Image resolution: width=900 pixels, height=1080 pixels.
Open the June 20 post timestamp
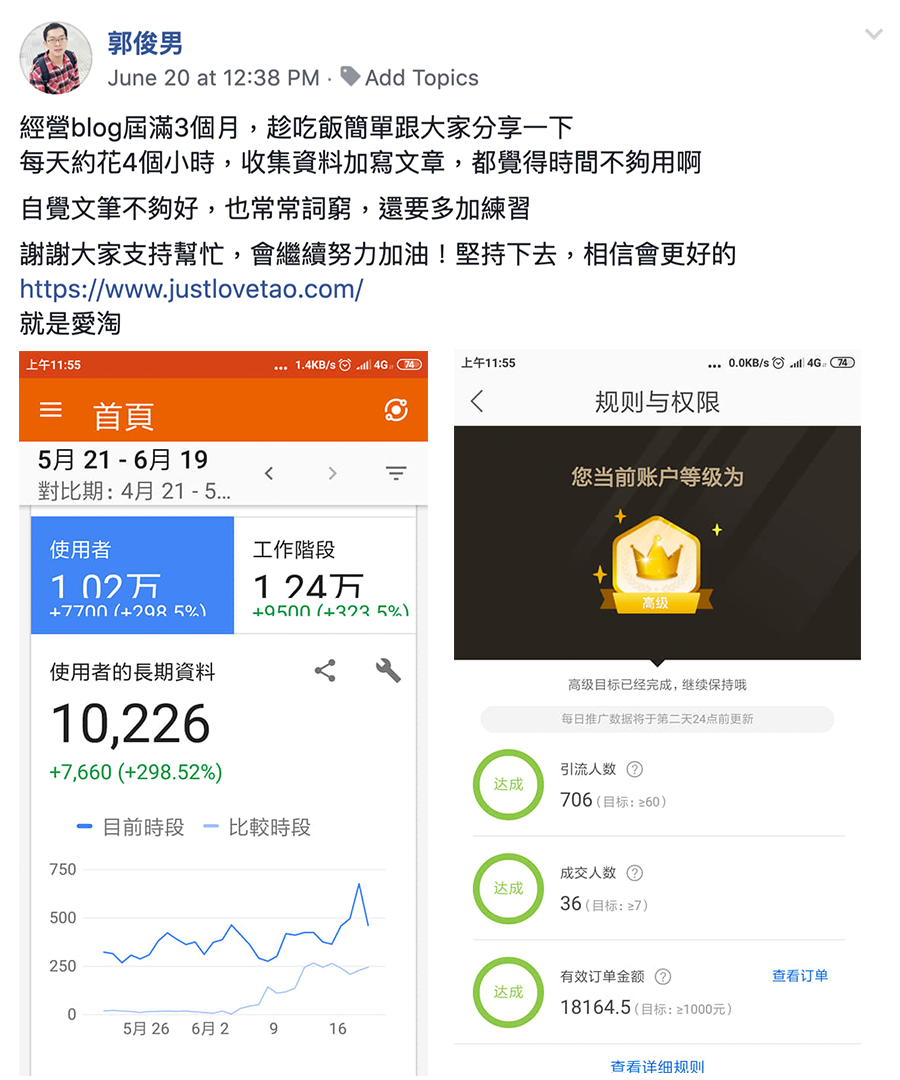coord(213,78)
